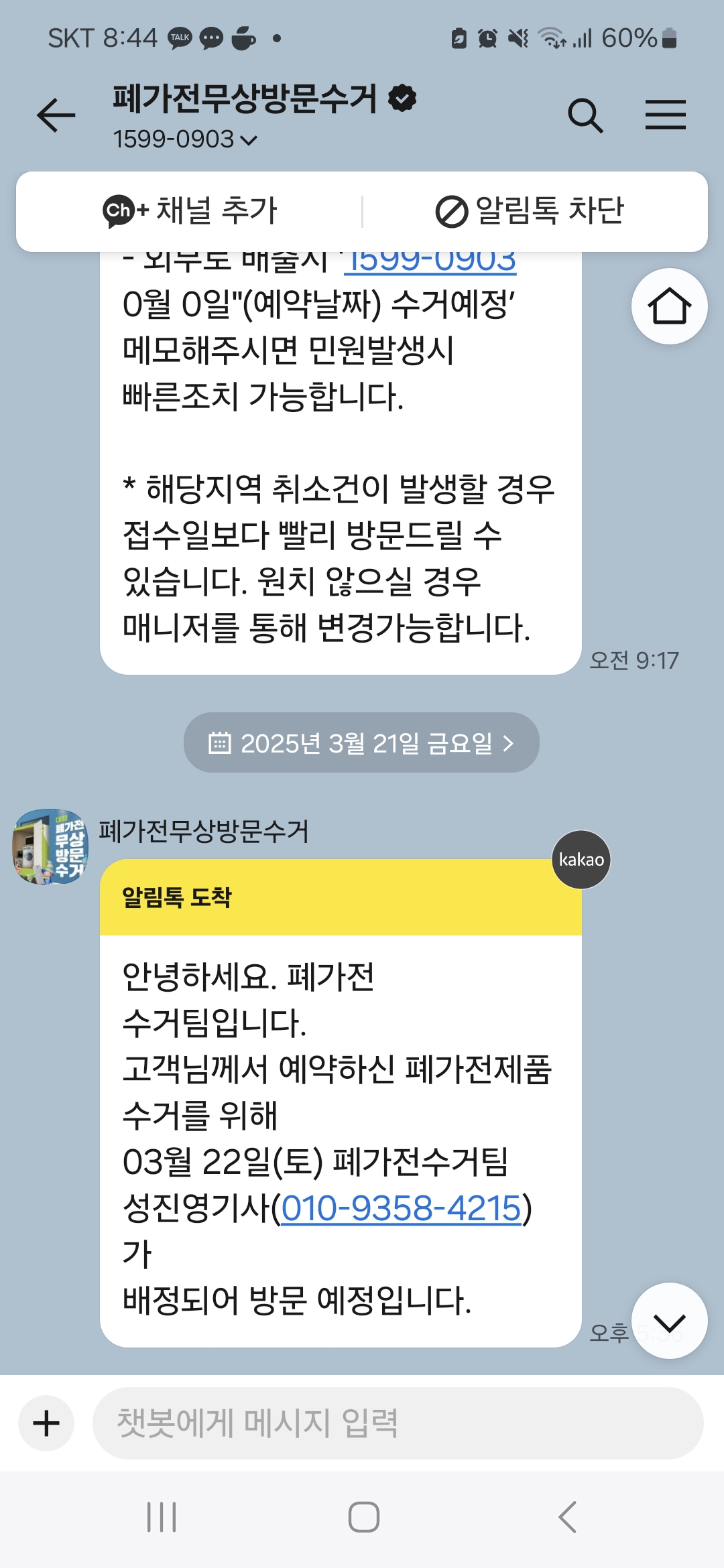Go back using the top-left arrow

coord(56,115)
